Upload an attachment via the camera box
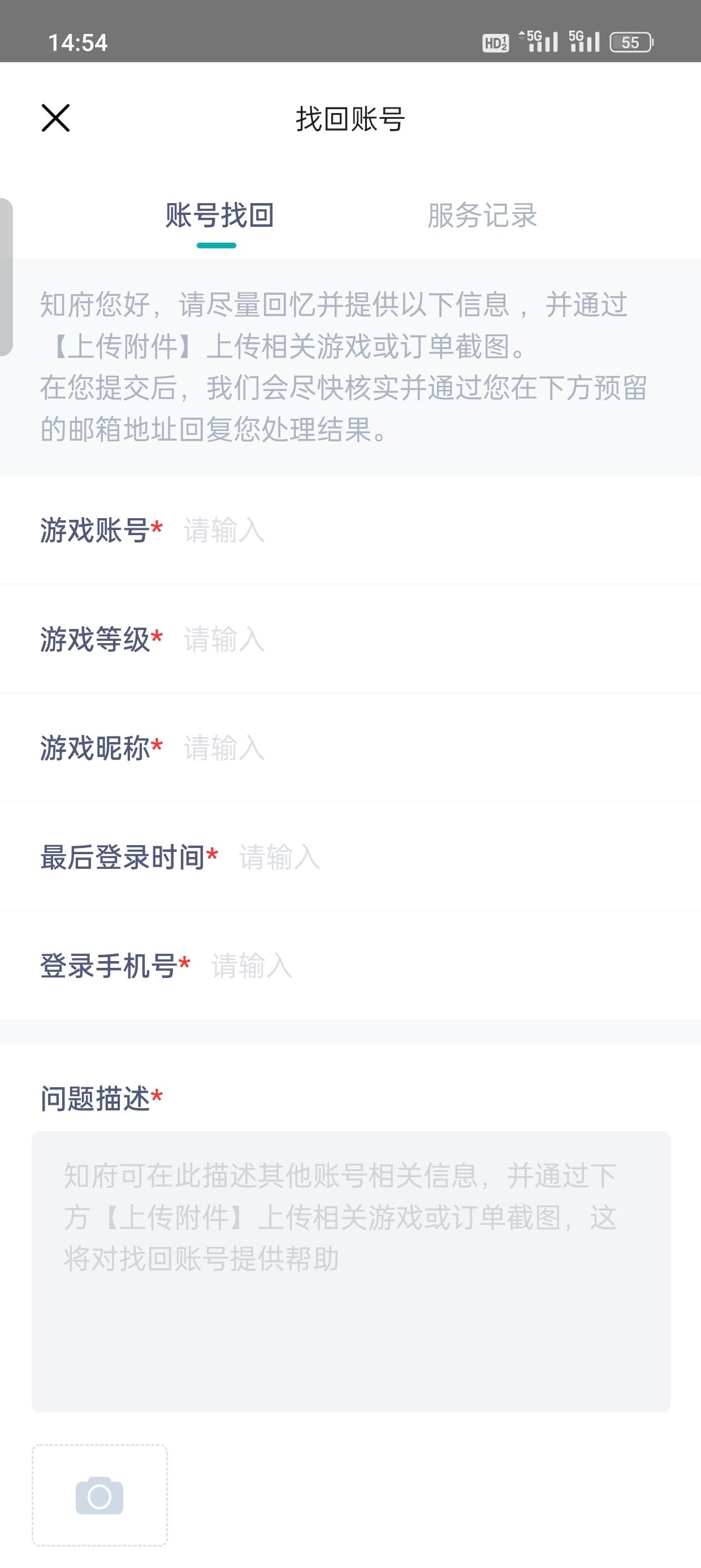This screenshot has width=701, height=1568. tap(100, 1495)
